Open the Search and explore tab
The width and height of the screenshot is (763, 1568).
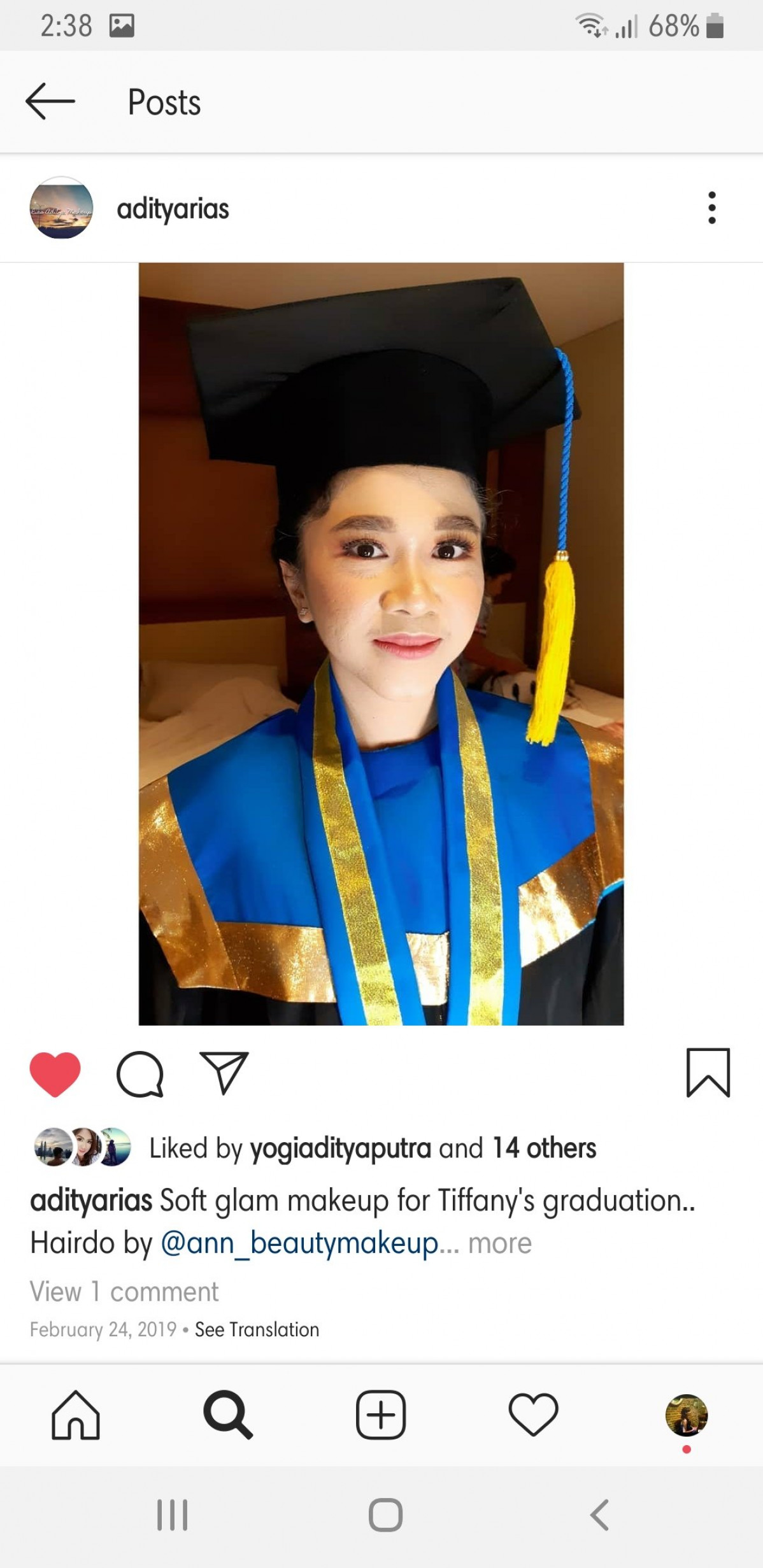pyautogui.click(x=228, y=1415)
